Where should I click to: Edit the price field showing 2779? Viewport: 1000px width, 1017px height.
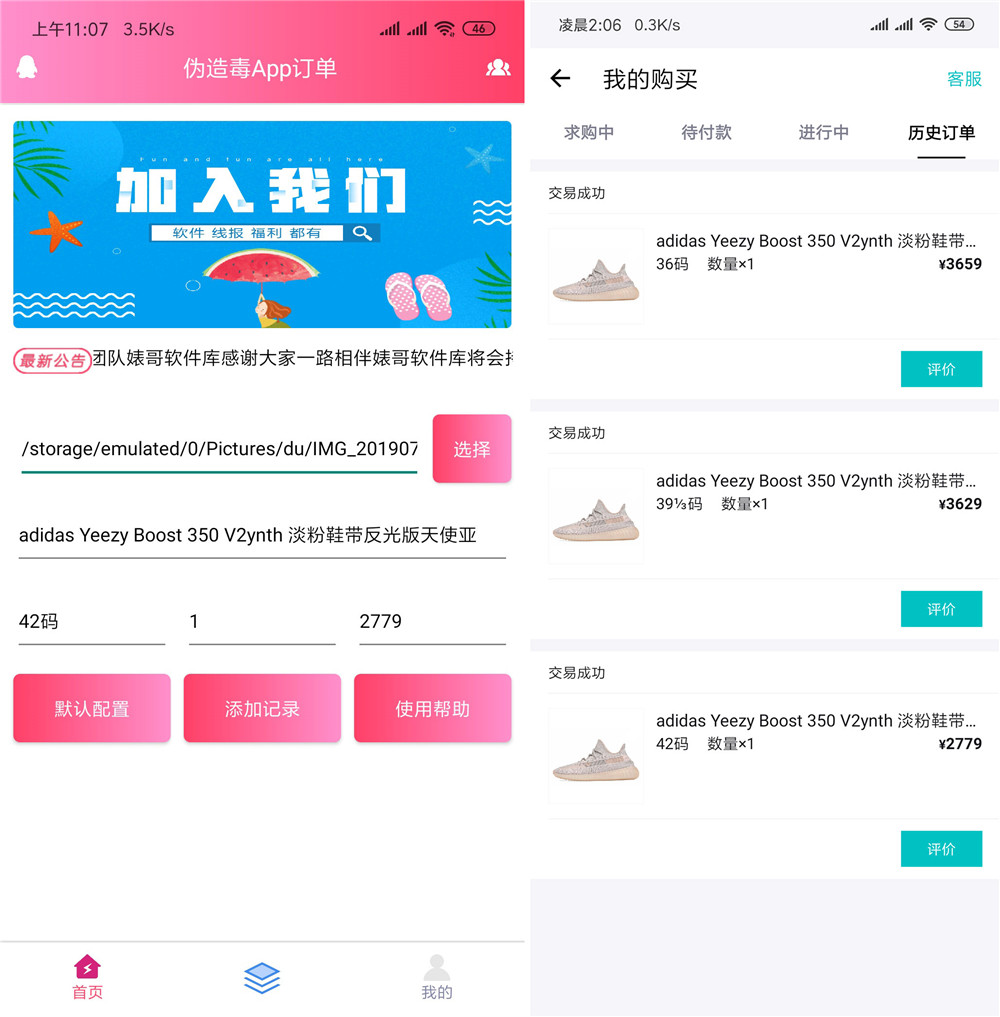433,622
